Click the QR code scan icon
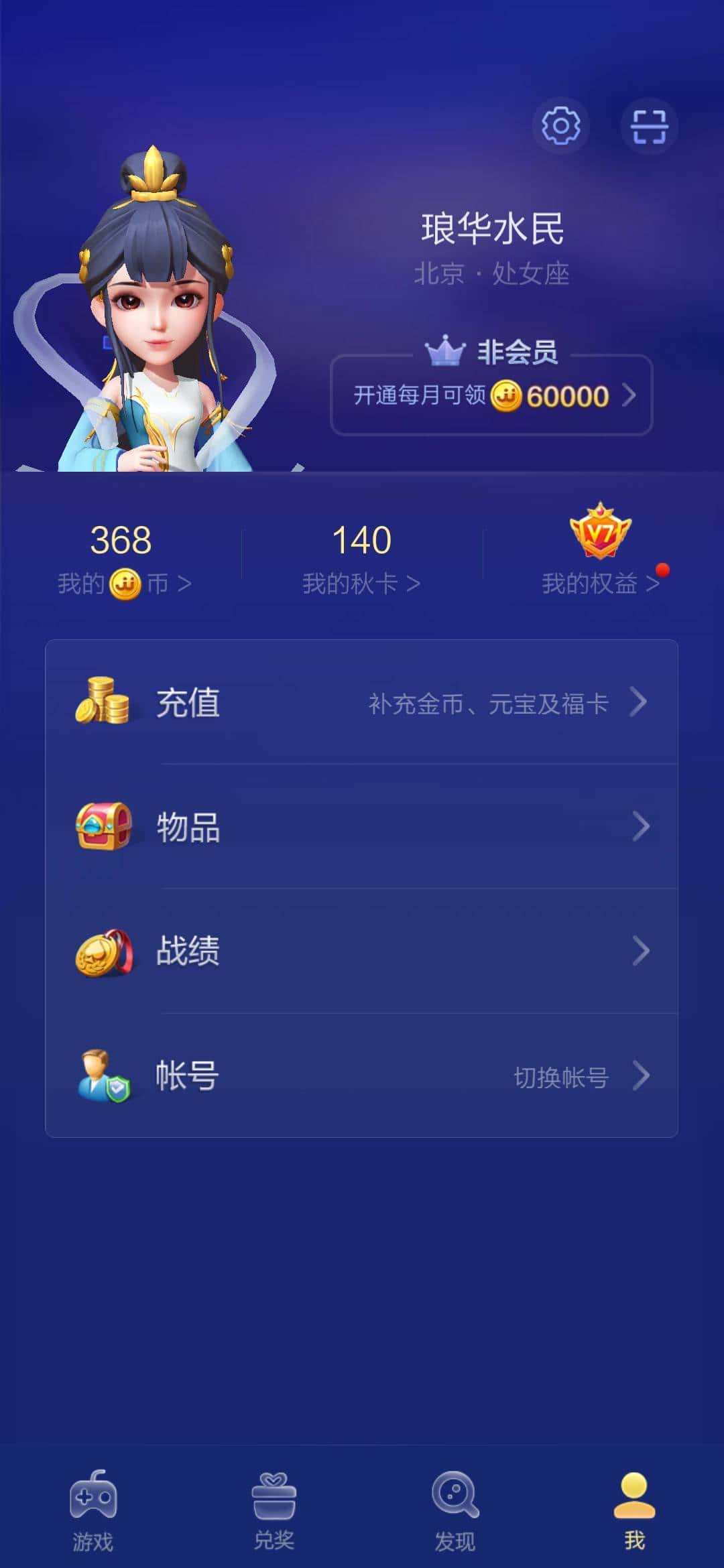Screen dimensions: 724x1568 pyautogui.click(x=650, y=126)
